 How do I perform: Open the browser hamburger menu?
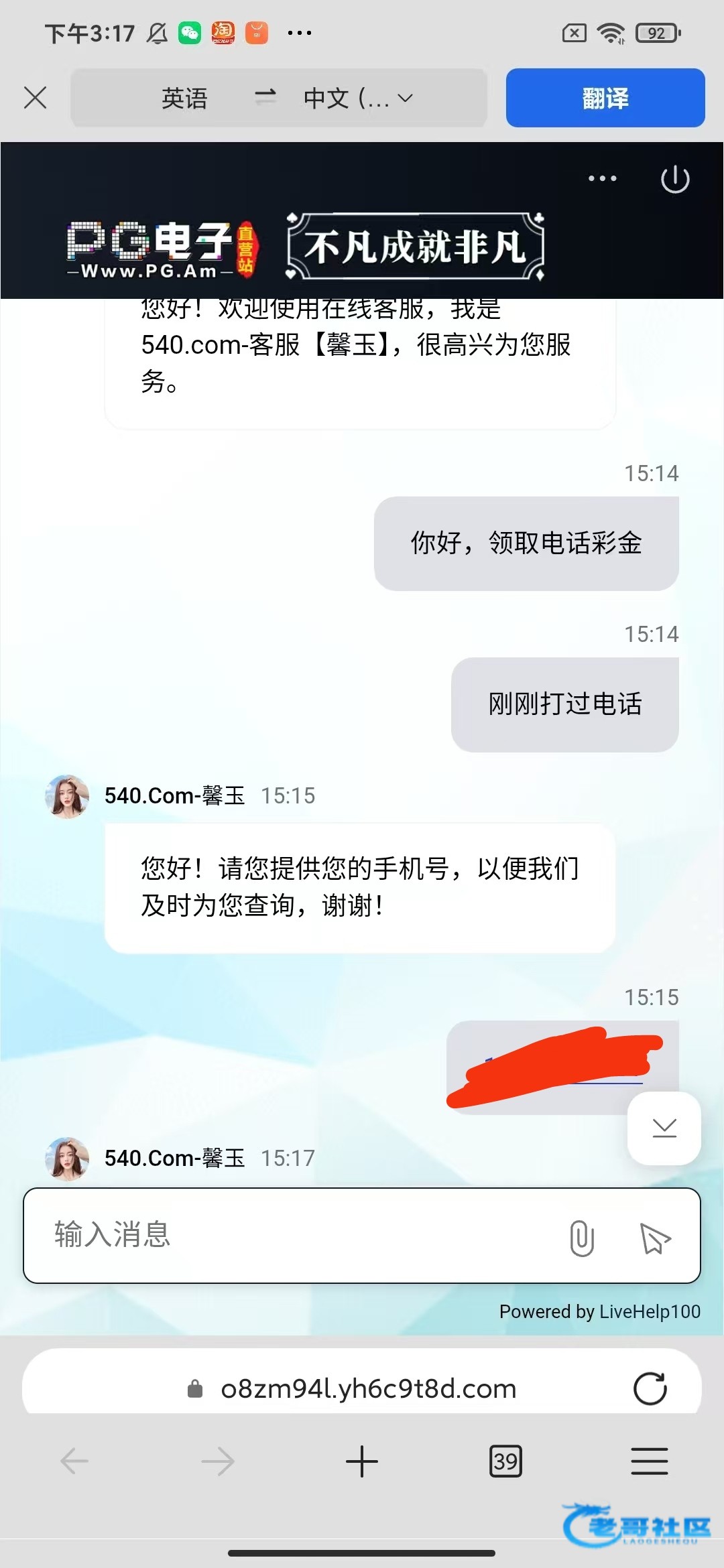point(649,1461)
